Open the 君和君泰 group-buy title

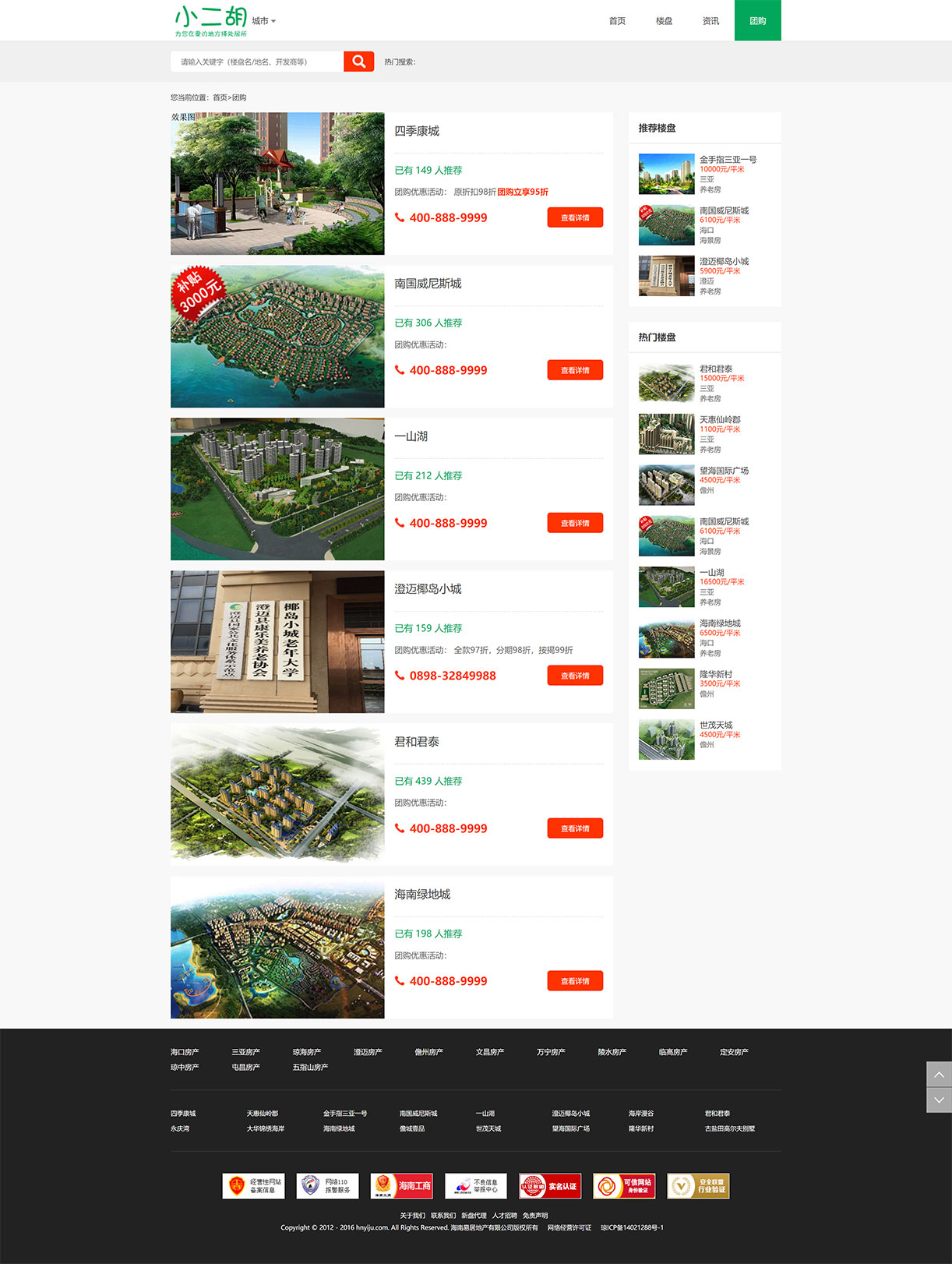[x=417, y=742]
